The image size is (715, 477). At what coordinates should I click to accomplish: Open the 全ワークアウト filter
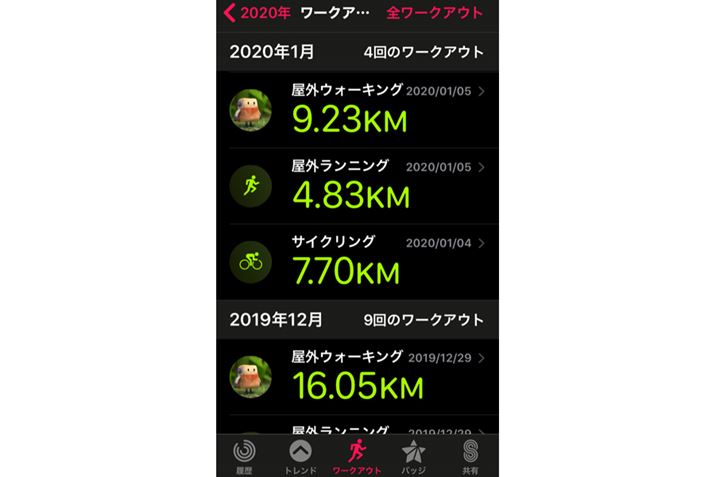(434, 14)
